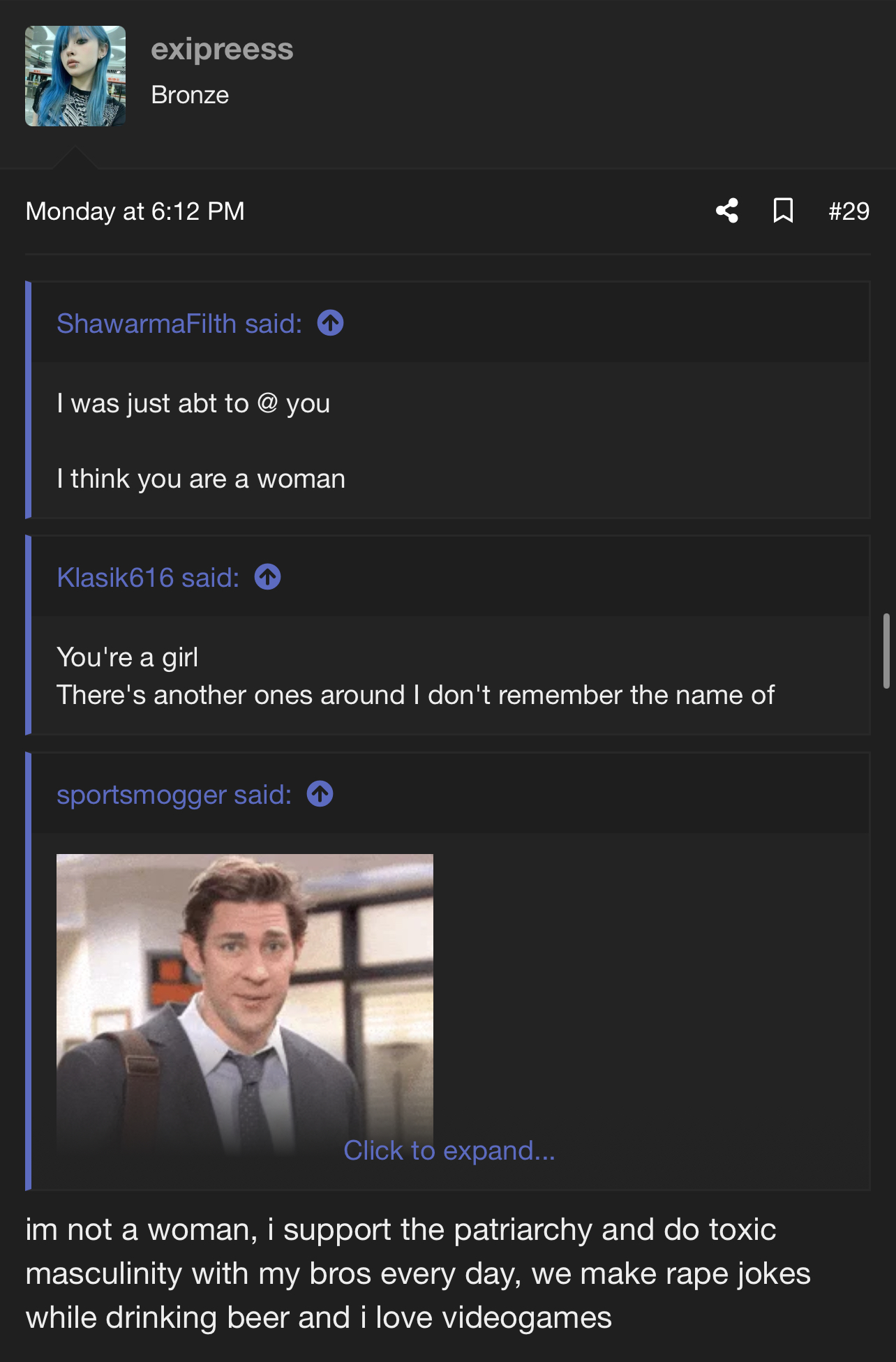Bookmark this post

[783, 211]
